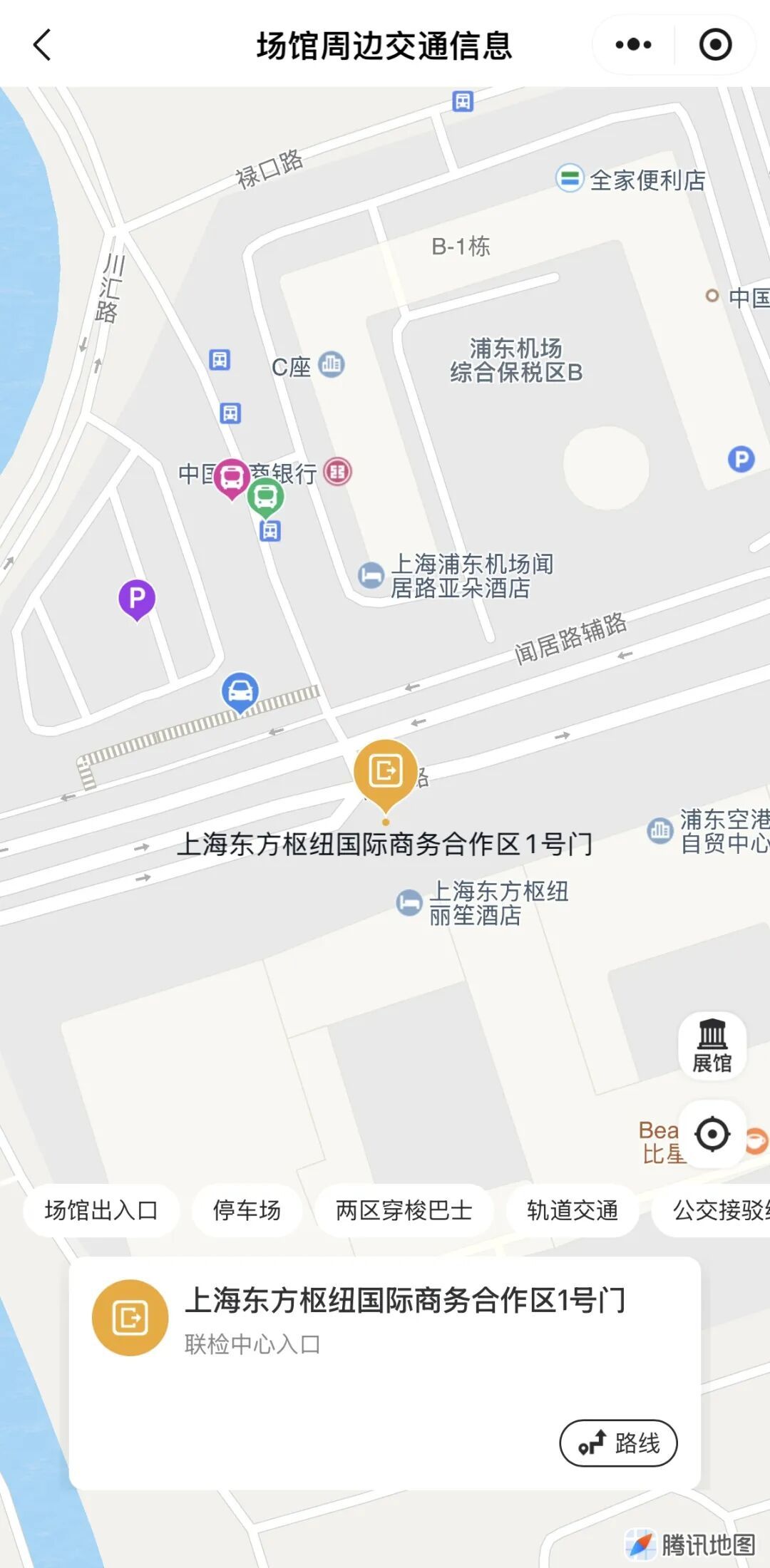Close the mini program via target icon
770x1568 pixels.
[x=715, y=45]
